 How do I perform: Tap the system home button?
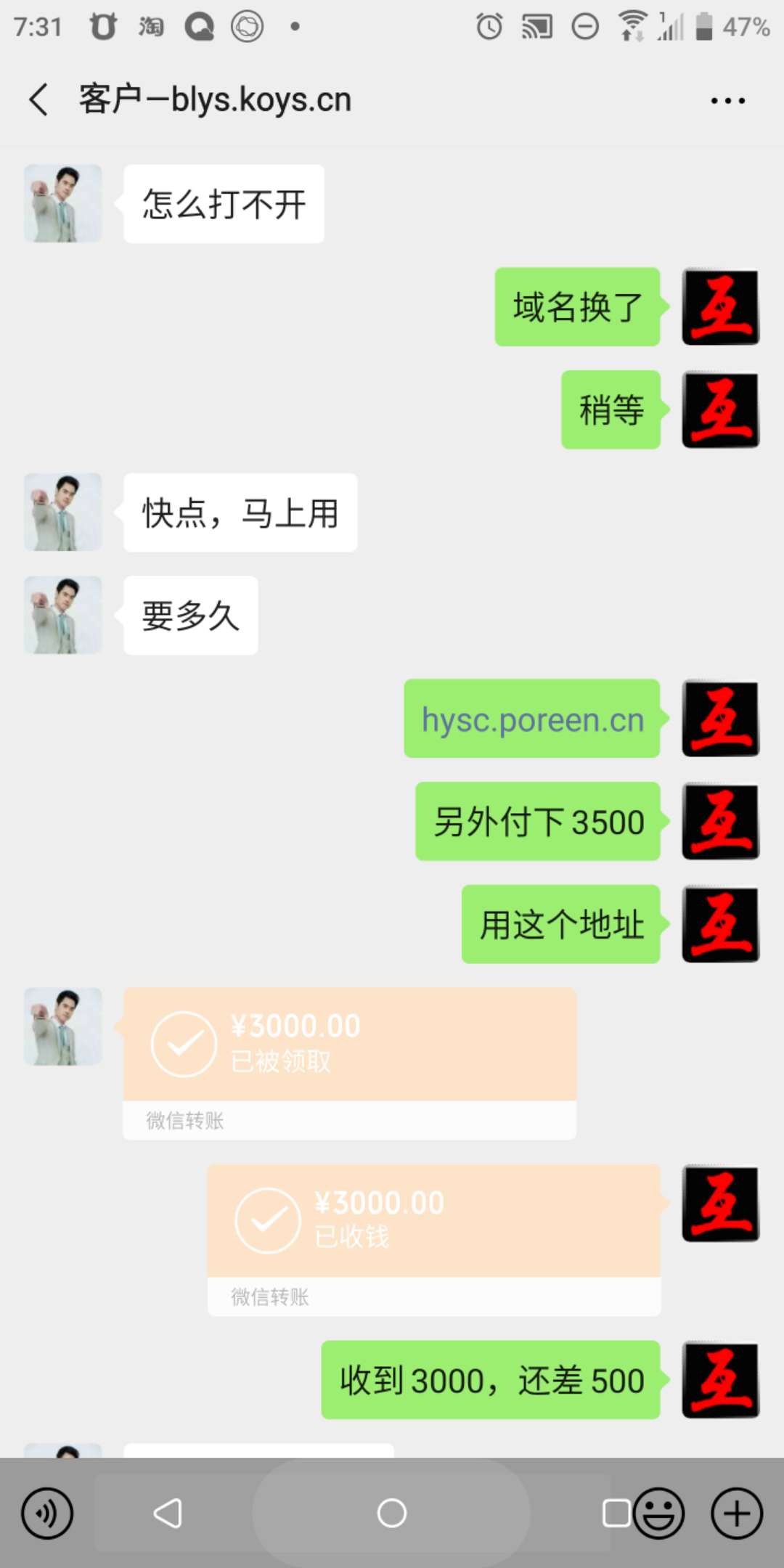click(x=391, y=1514)
